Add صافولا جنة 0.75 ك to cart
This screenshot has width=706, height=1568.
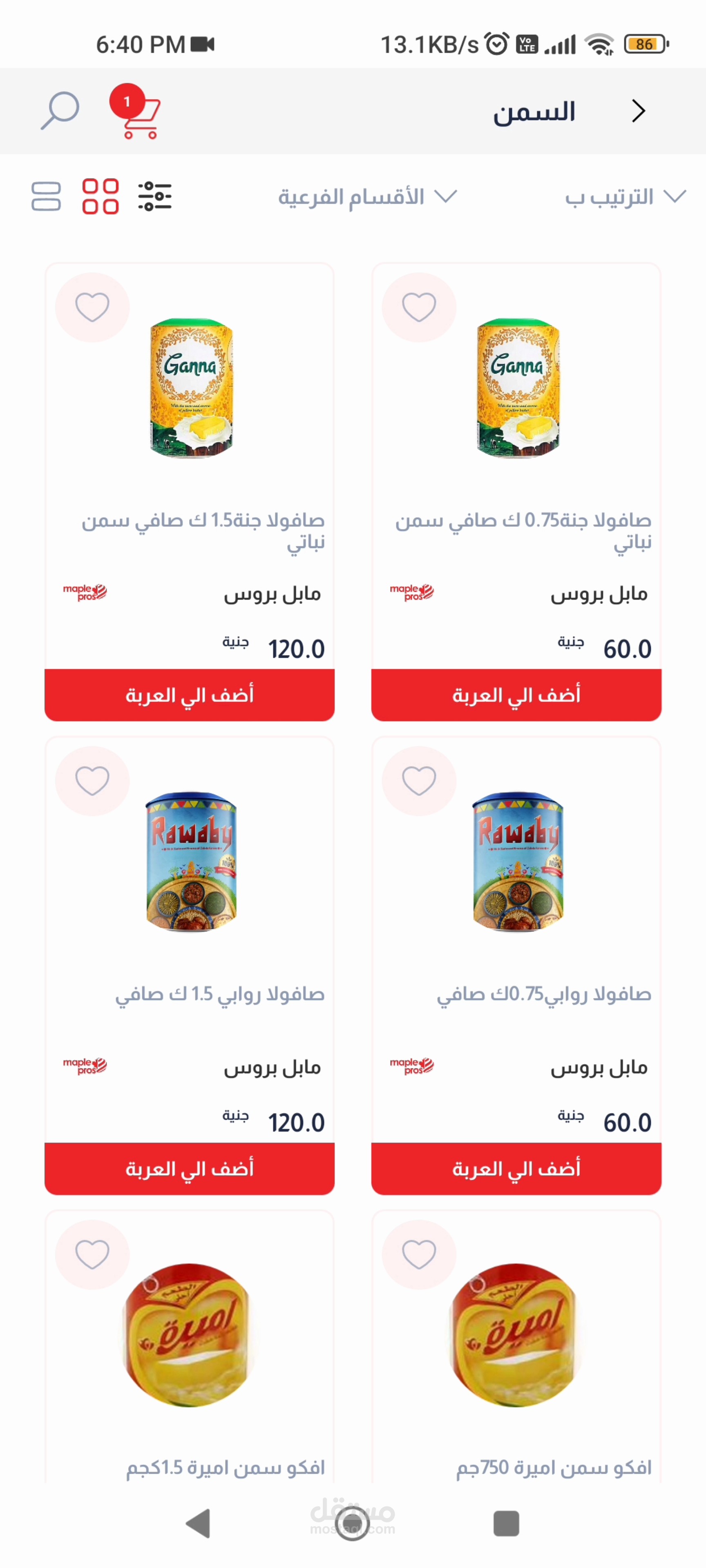pyautogui.click(x=516, y=695)
